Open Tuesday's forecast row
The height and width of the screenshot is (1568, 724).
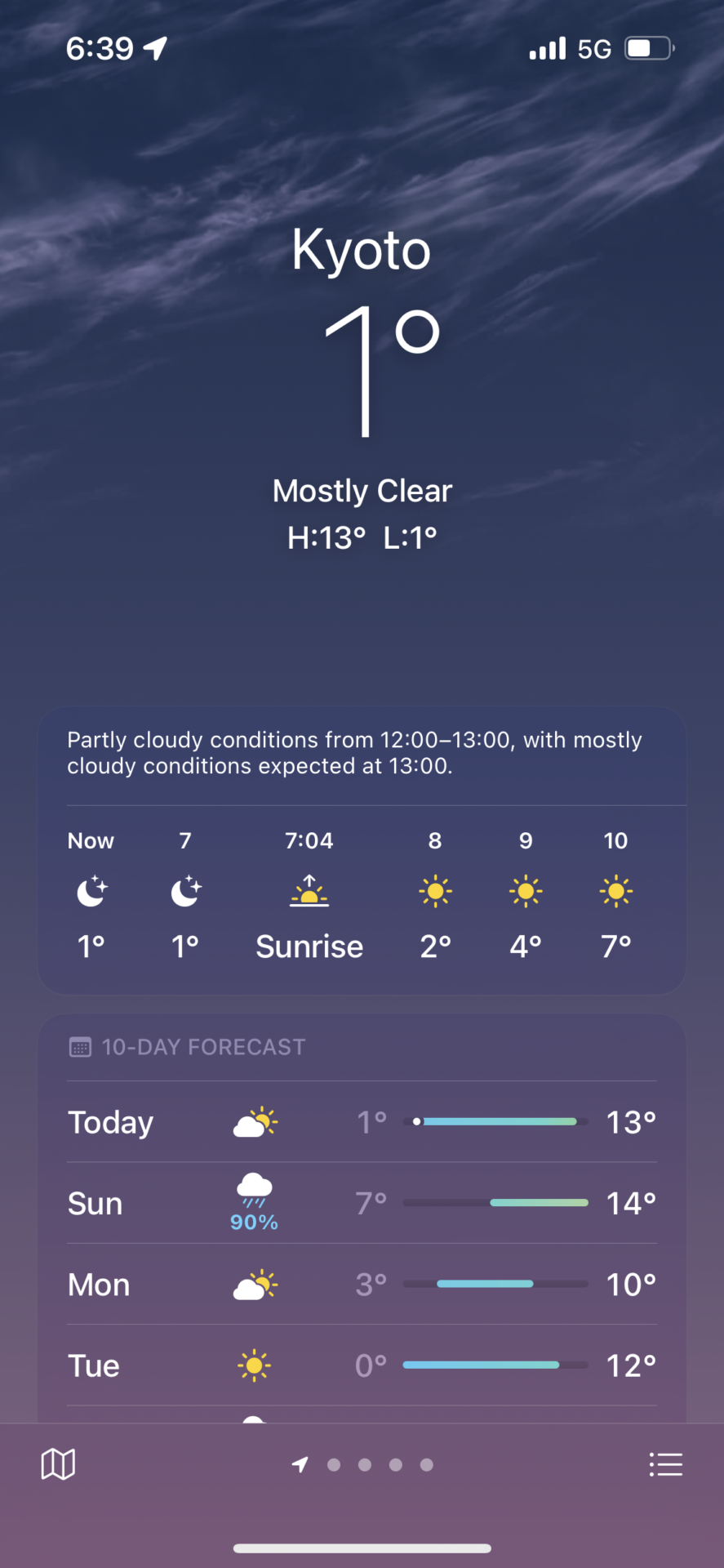click(x=362, y=1365)
